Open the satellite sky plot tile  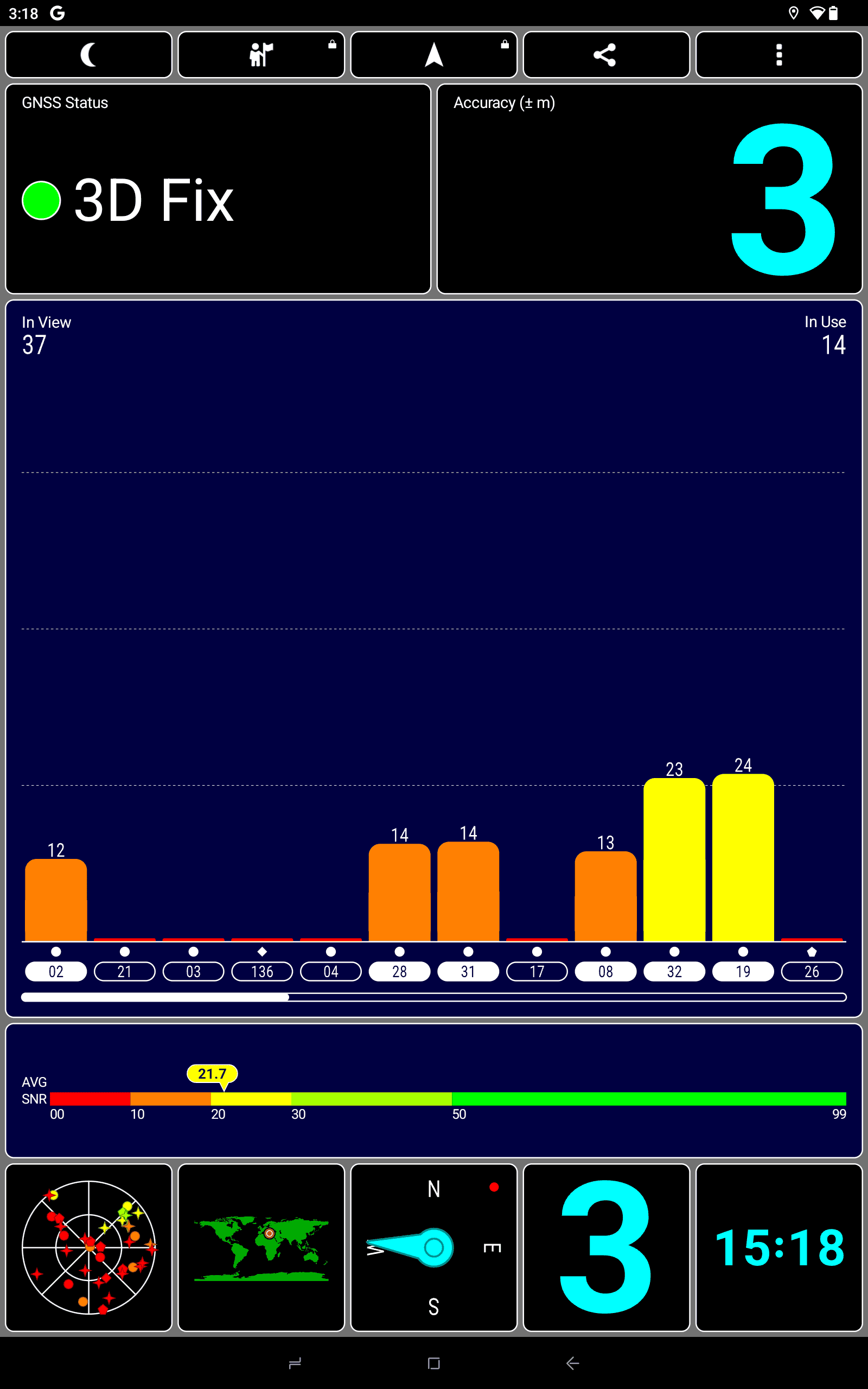click(88, 1247)
